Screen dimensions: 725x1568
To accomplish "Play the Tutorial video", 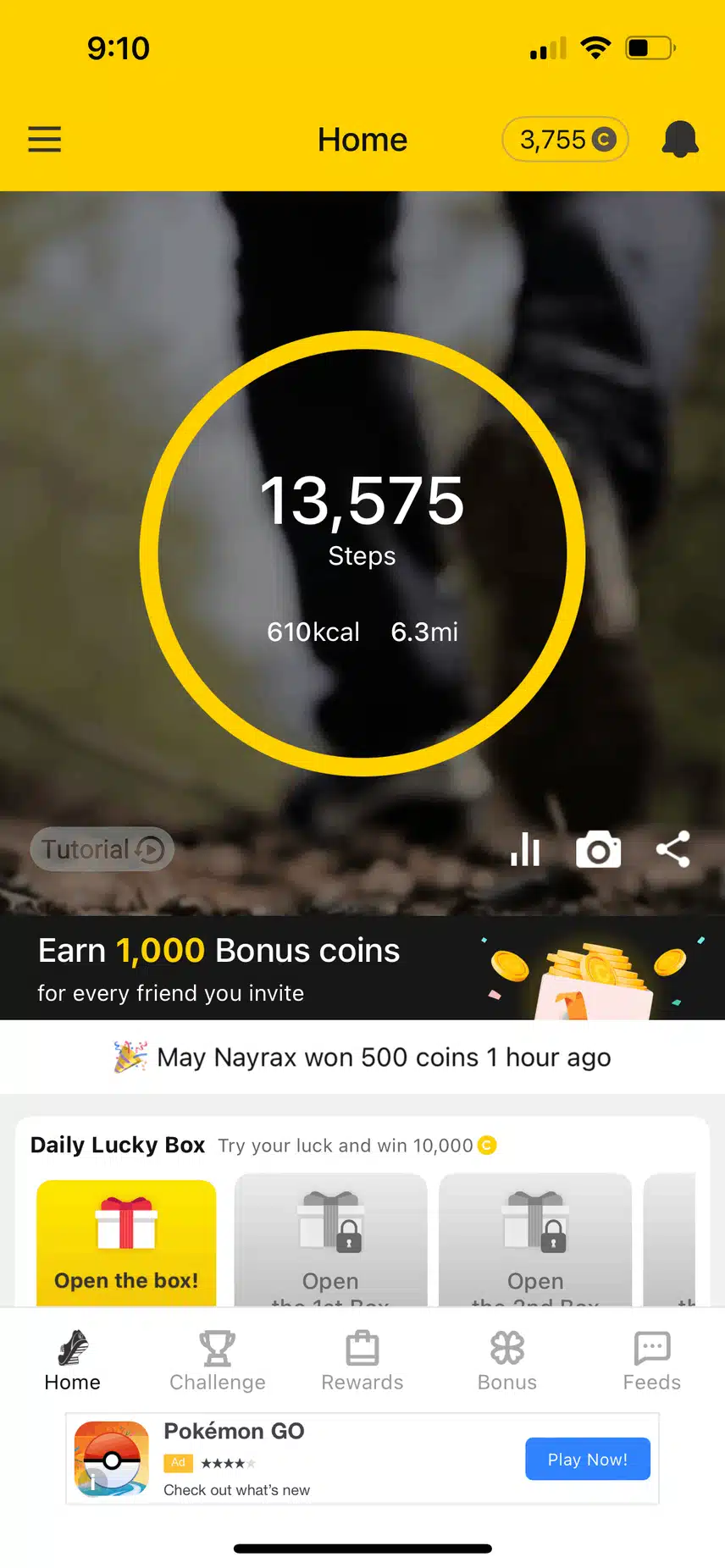I will [102, 849].
